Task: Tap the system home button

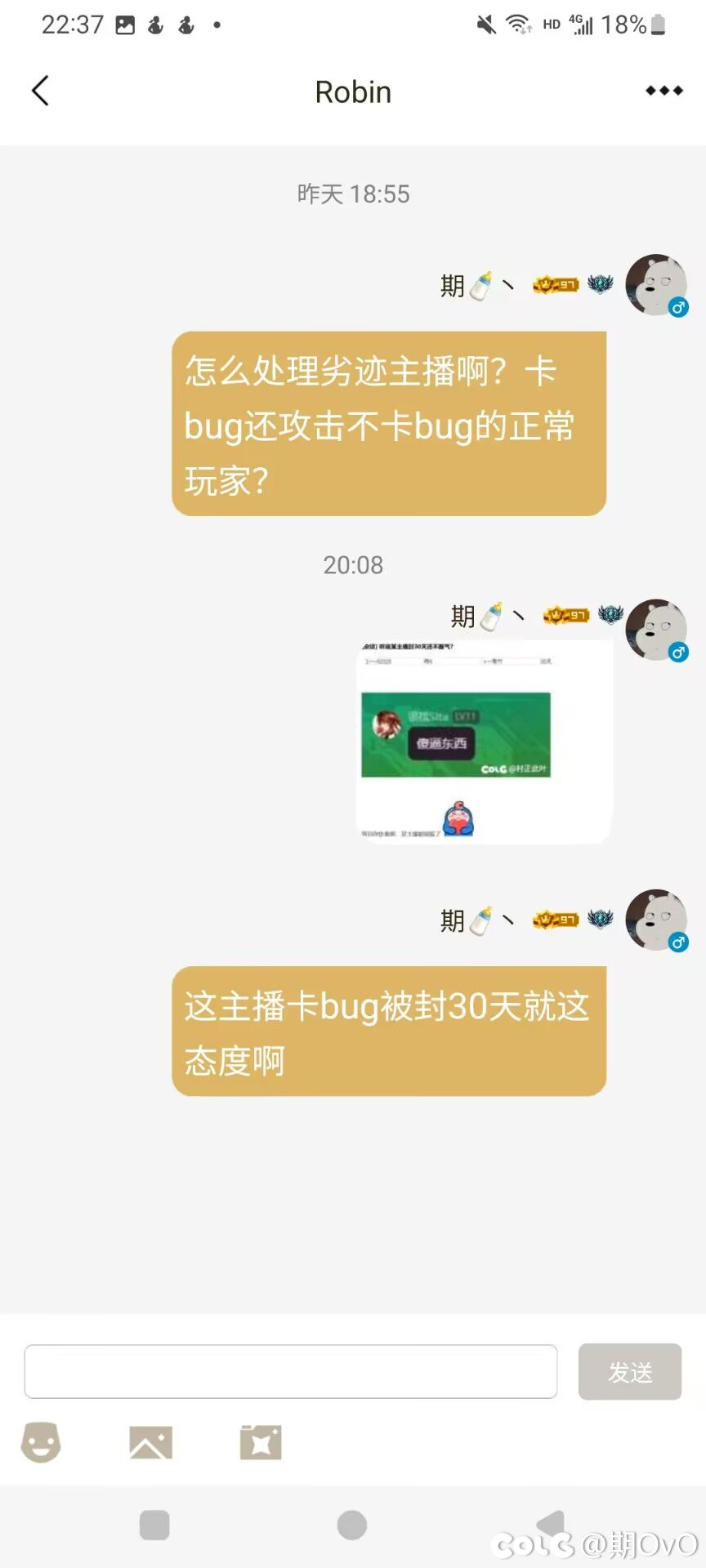Action: click(x=352, y=1525)
